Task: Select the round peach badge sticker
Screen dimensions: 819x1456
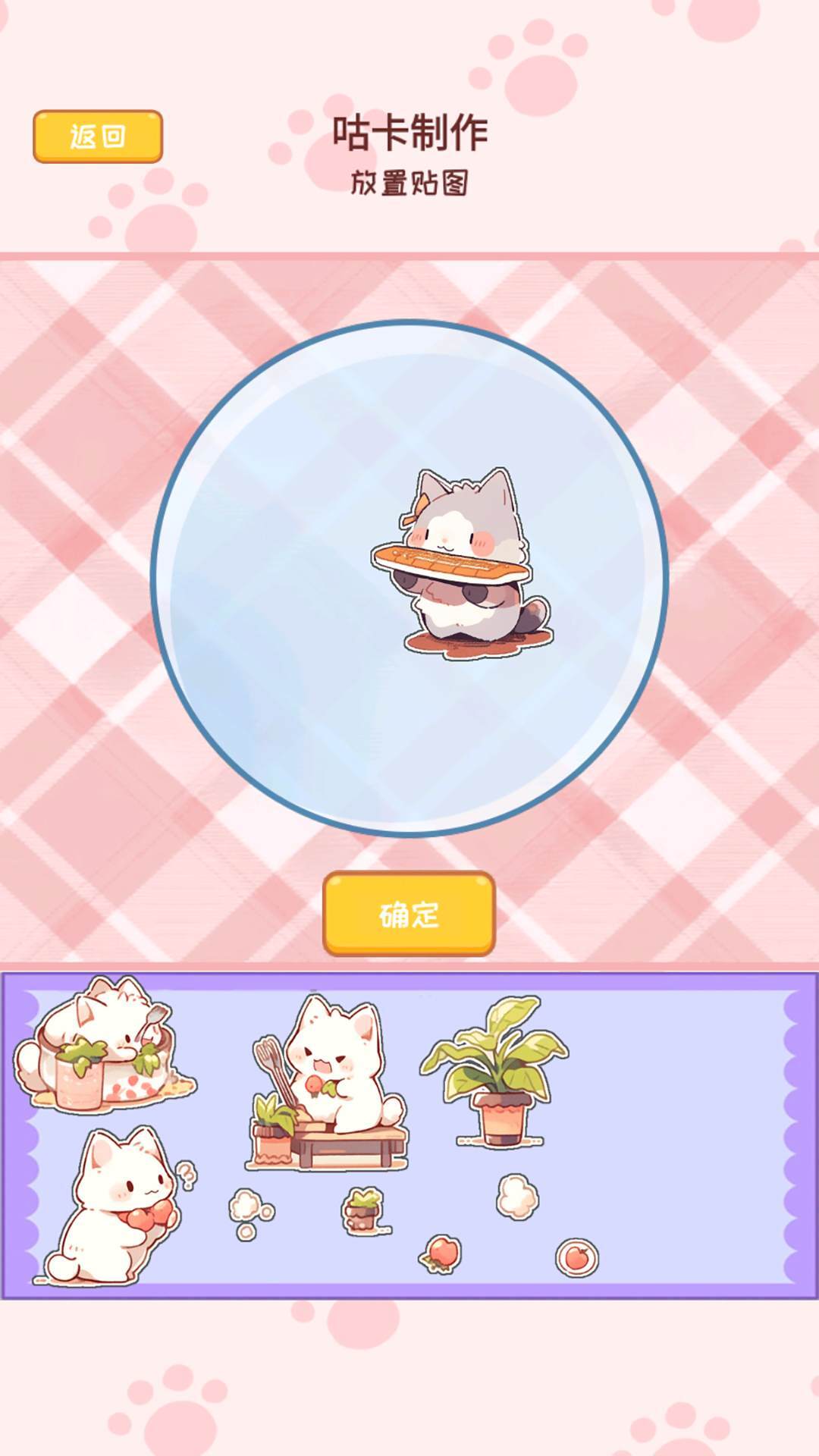Action: click(577, 1257)
